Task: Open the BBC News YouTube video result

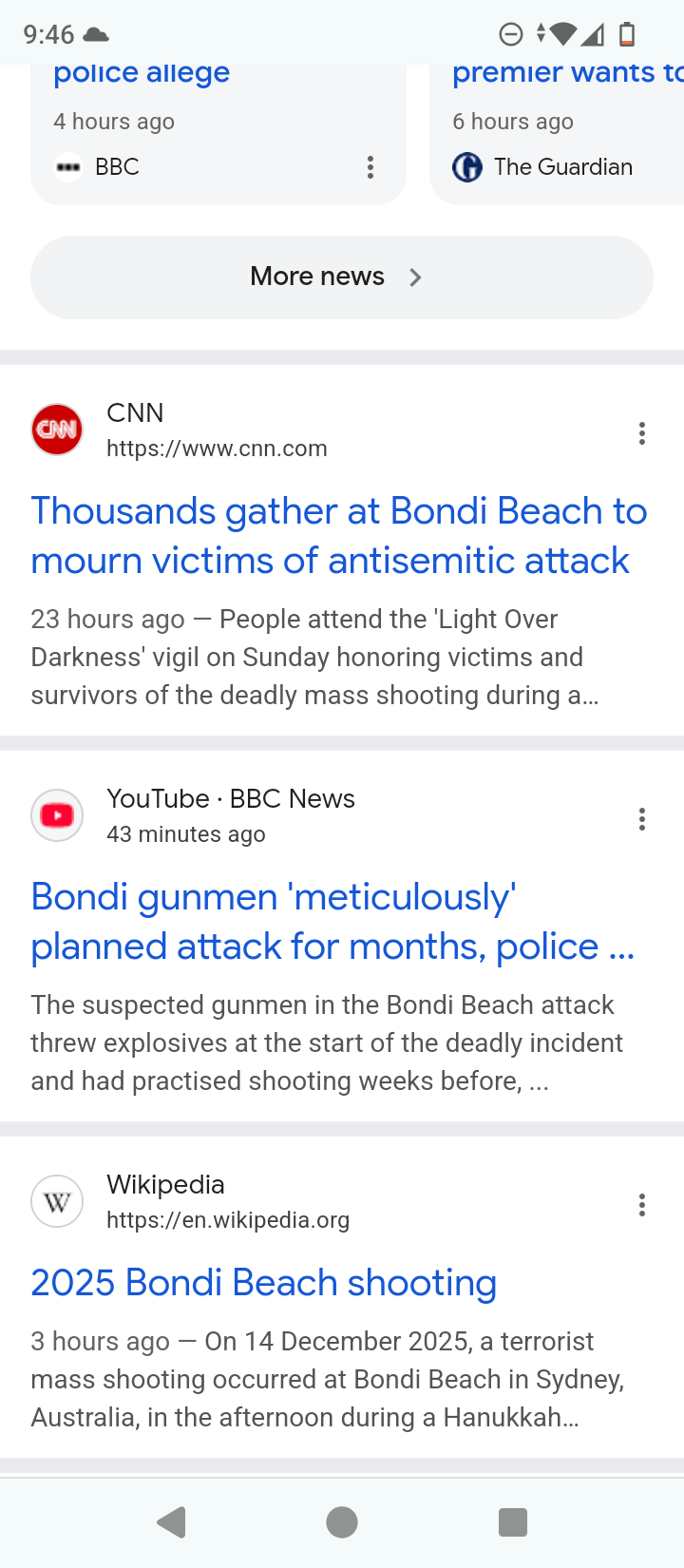Action: click(332, 922)
